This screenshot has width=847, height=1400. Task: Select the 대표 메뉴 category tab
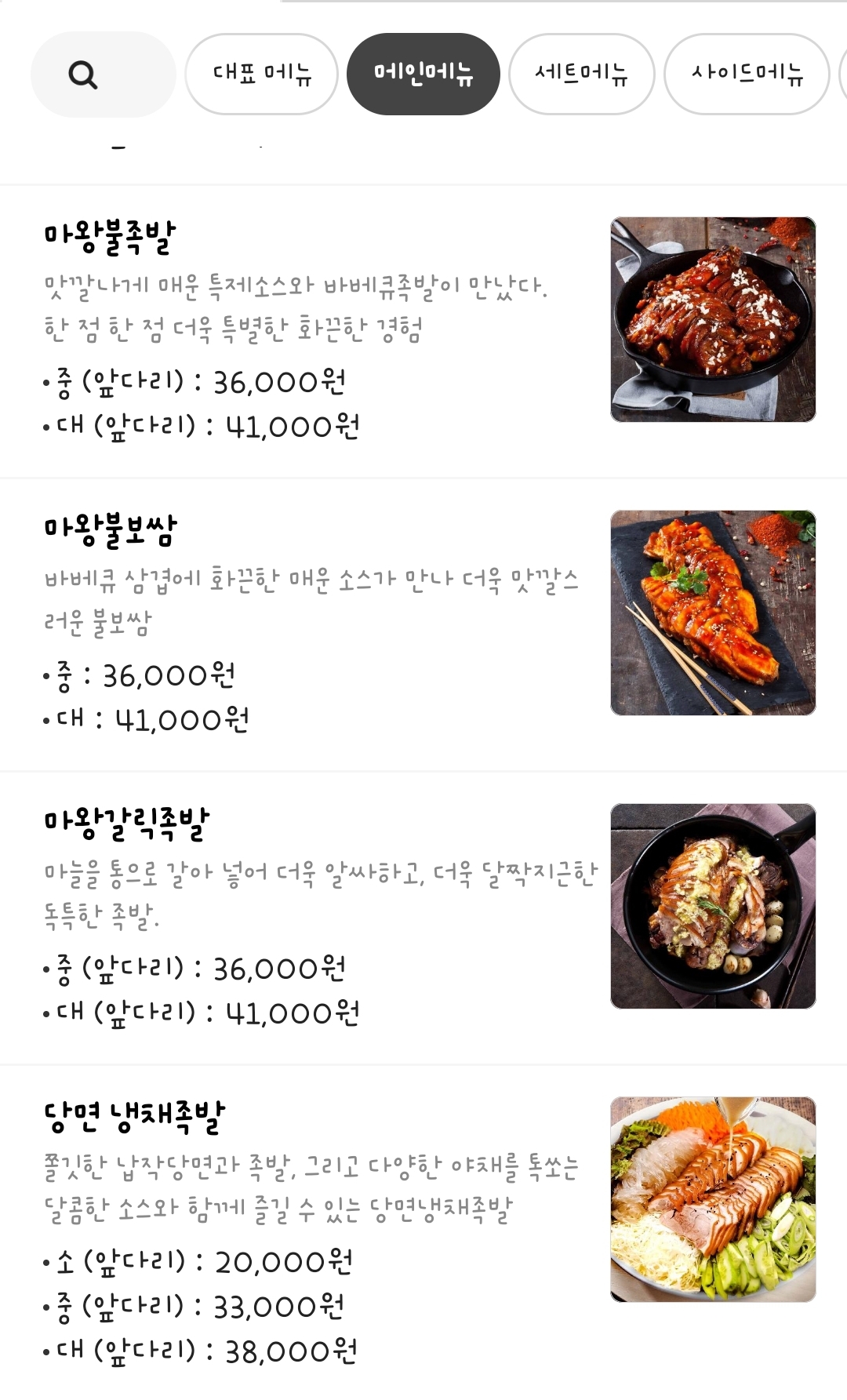260,74
